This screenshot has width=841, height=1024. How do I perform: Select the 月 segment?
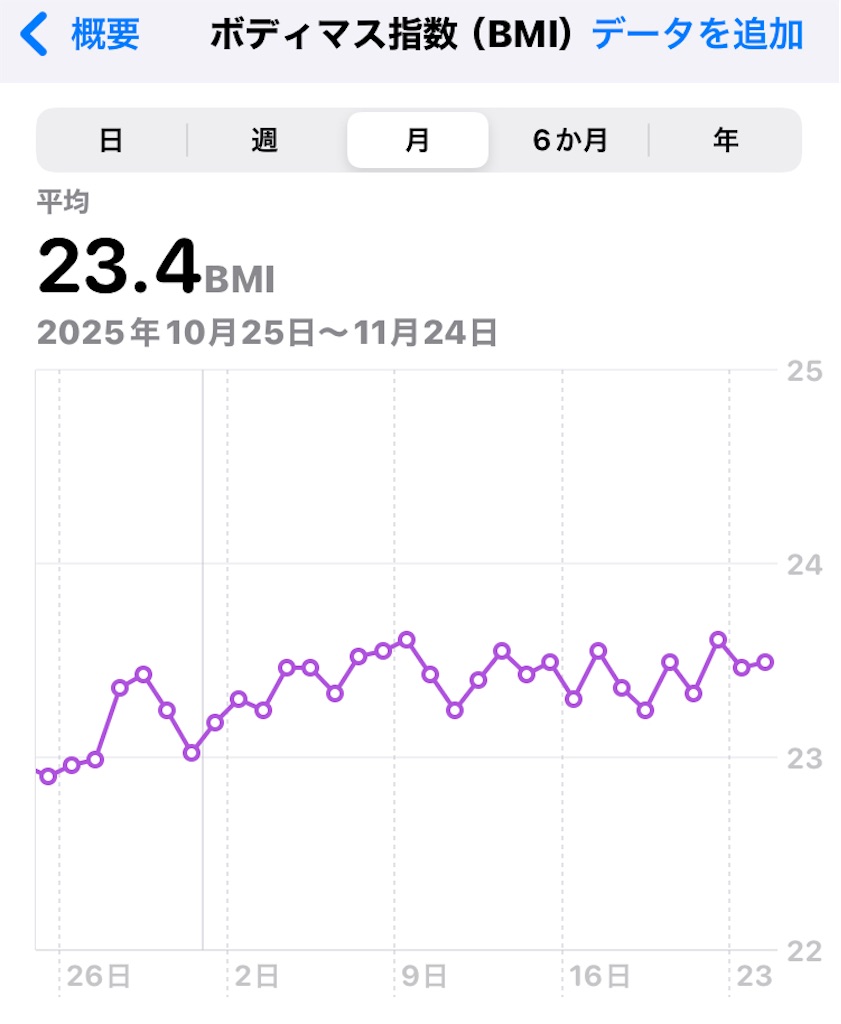[x=417, y=140]
